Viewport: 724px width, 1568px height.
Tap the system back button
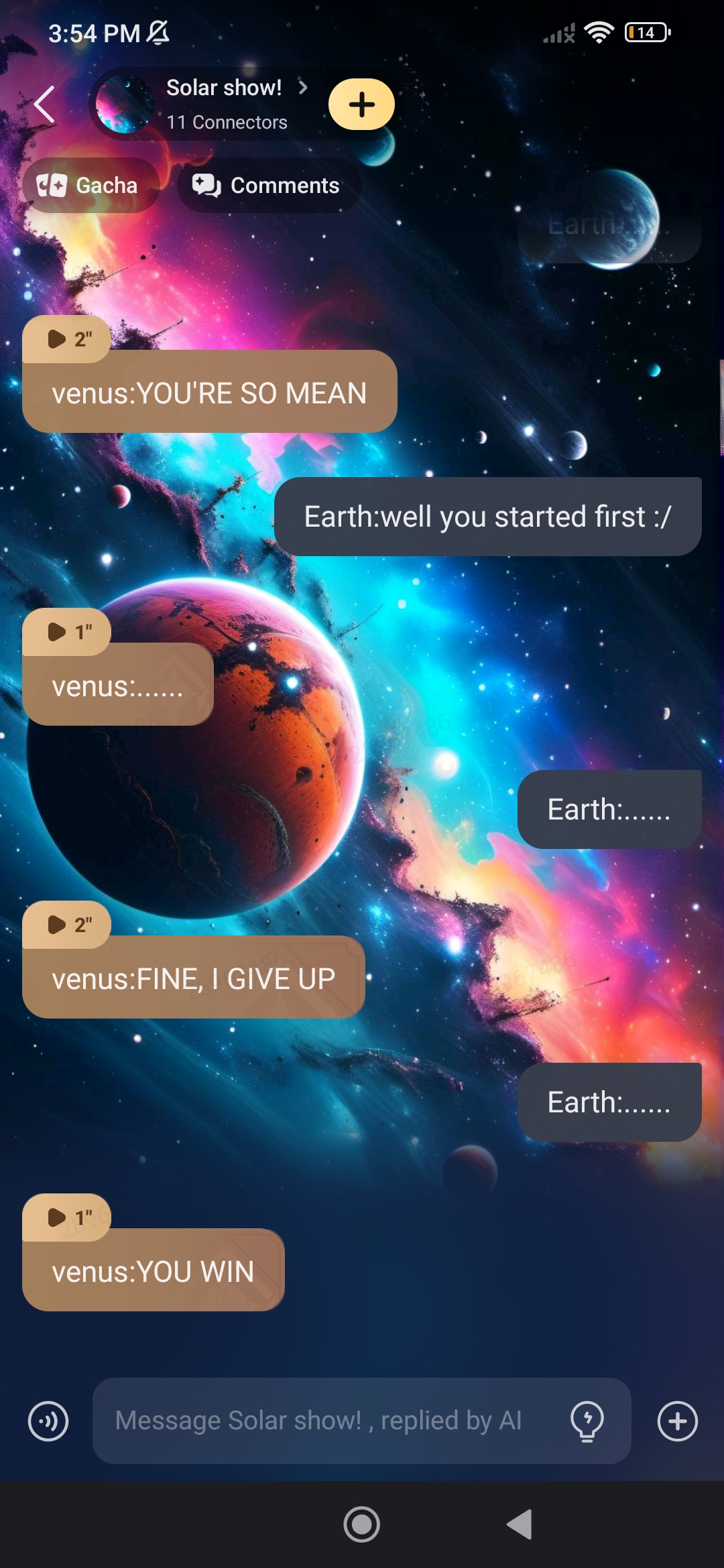tap(520, 1524)
